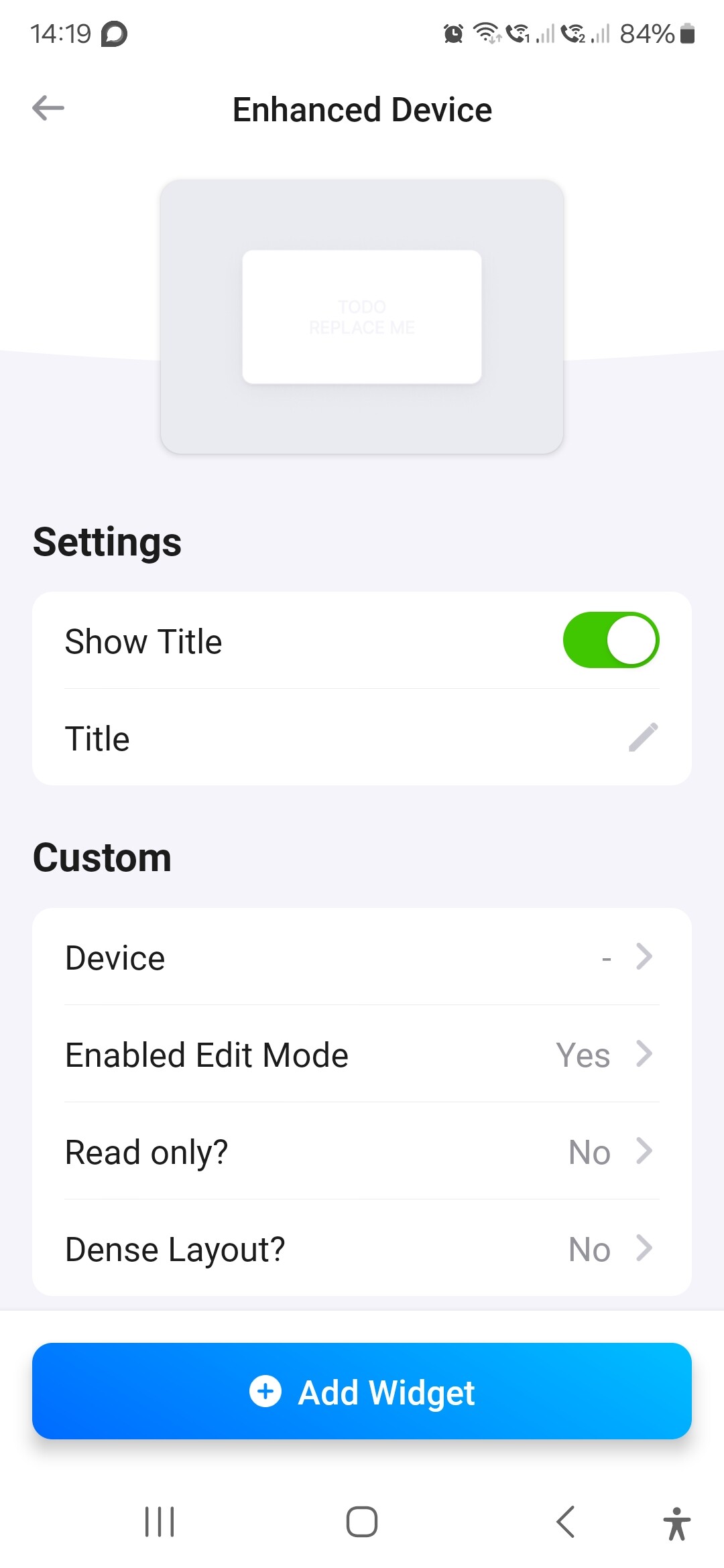
Task: Open the Device selection row
Action: click(362, 957)
